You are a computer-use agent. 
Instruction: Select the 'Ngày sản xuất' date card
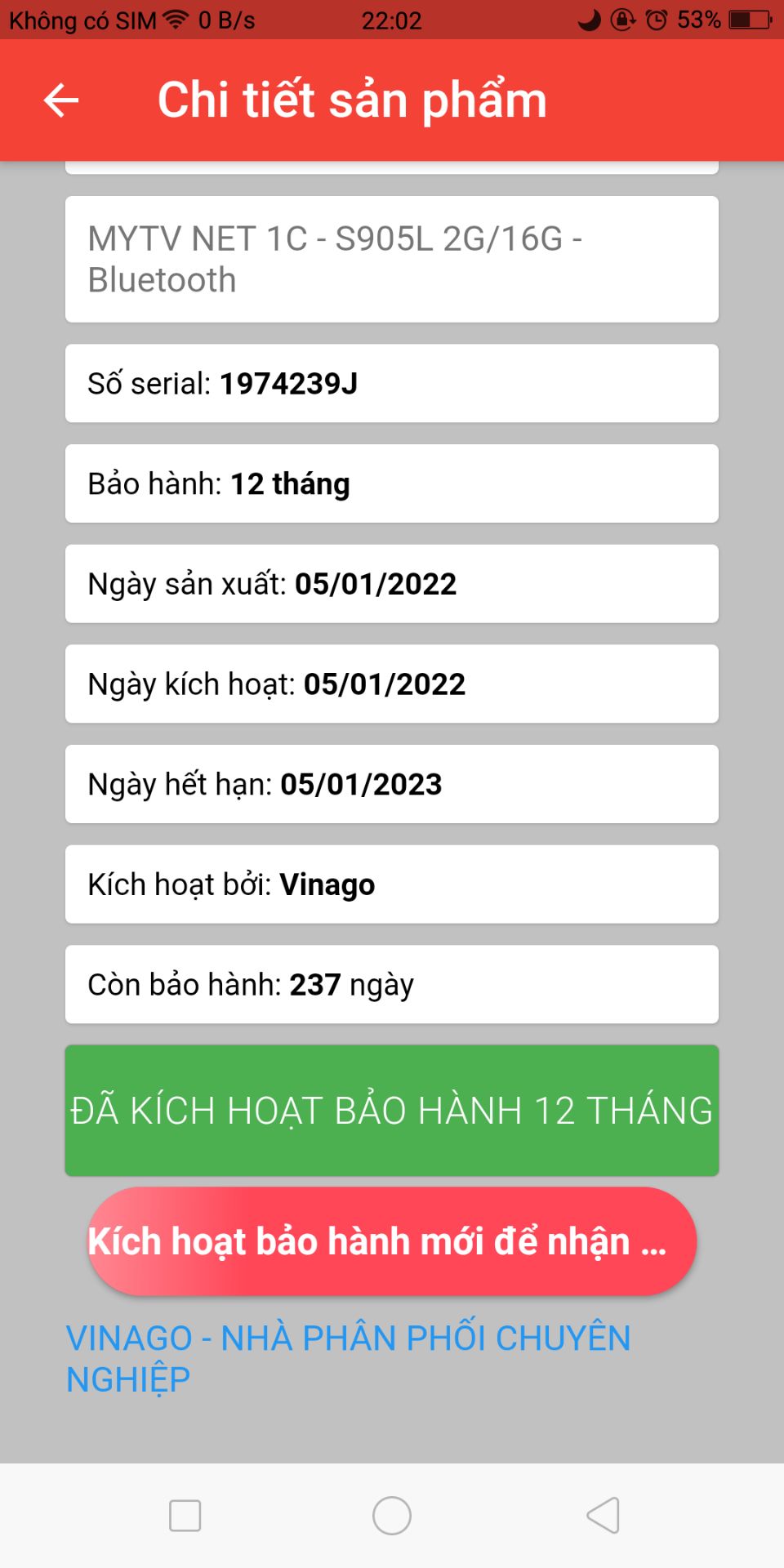click(x=392, y=583)
